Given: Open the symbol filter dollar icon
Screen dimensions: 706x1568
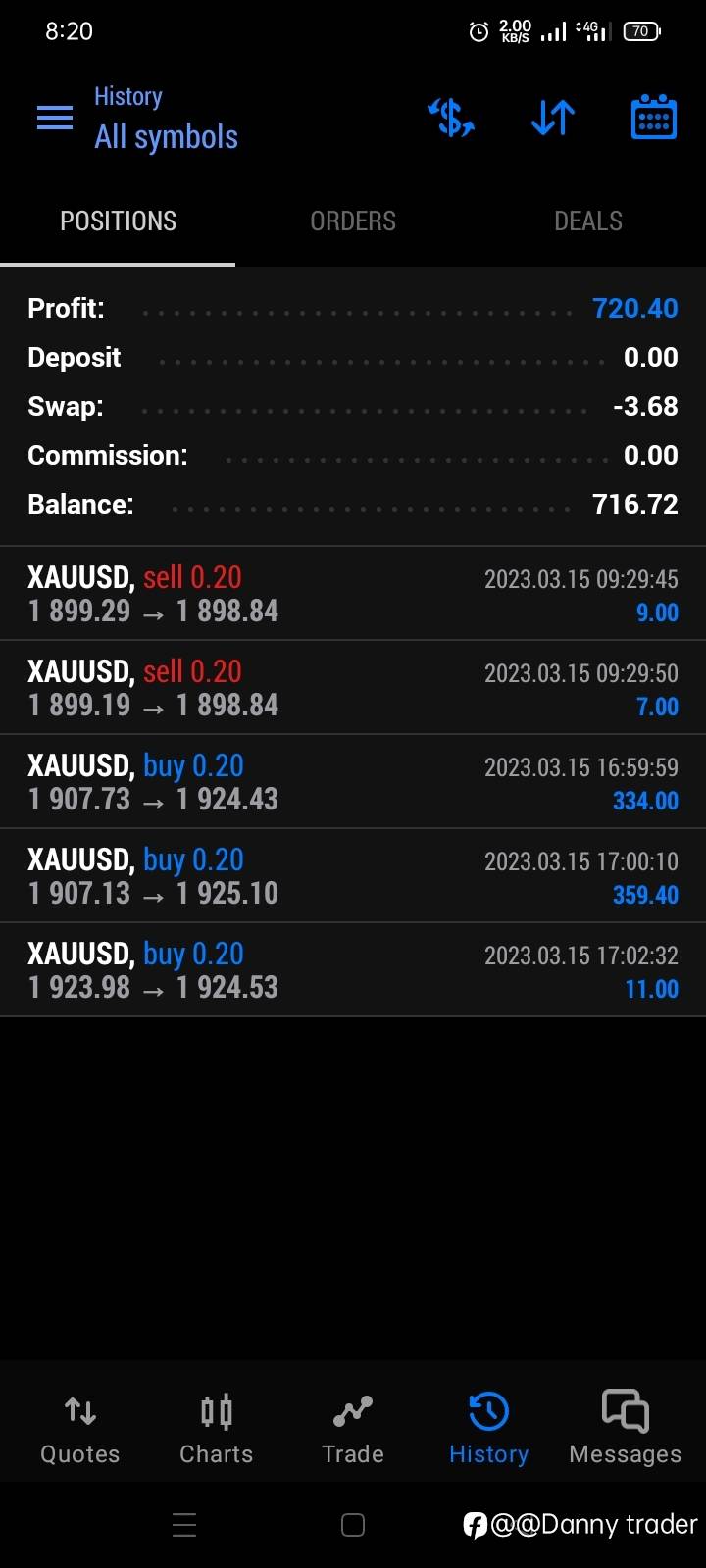Looking at the screenshot, I should coord(452,119).
